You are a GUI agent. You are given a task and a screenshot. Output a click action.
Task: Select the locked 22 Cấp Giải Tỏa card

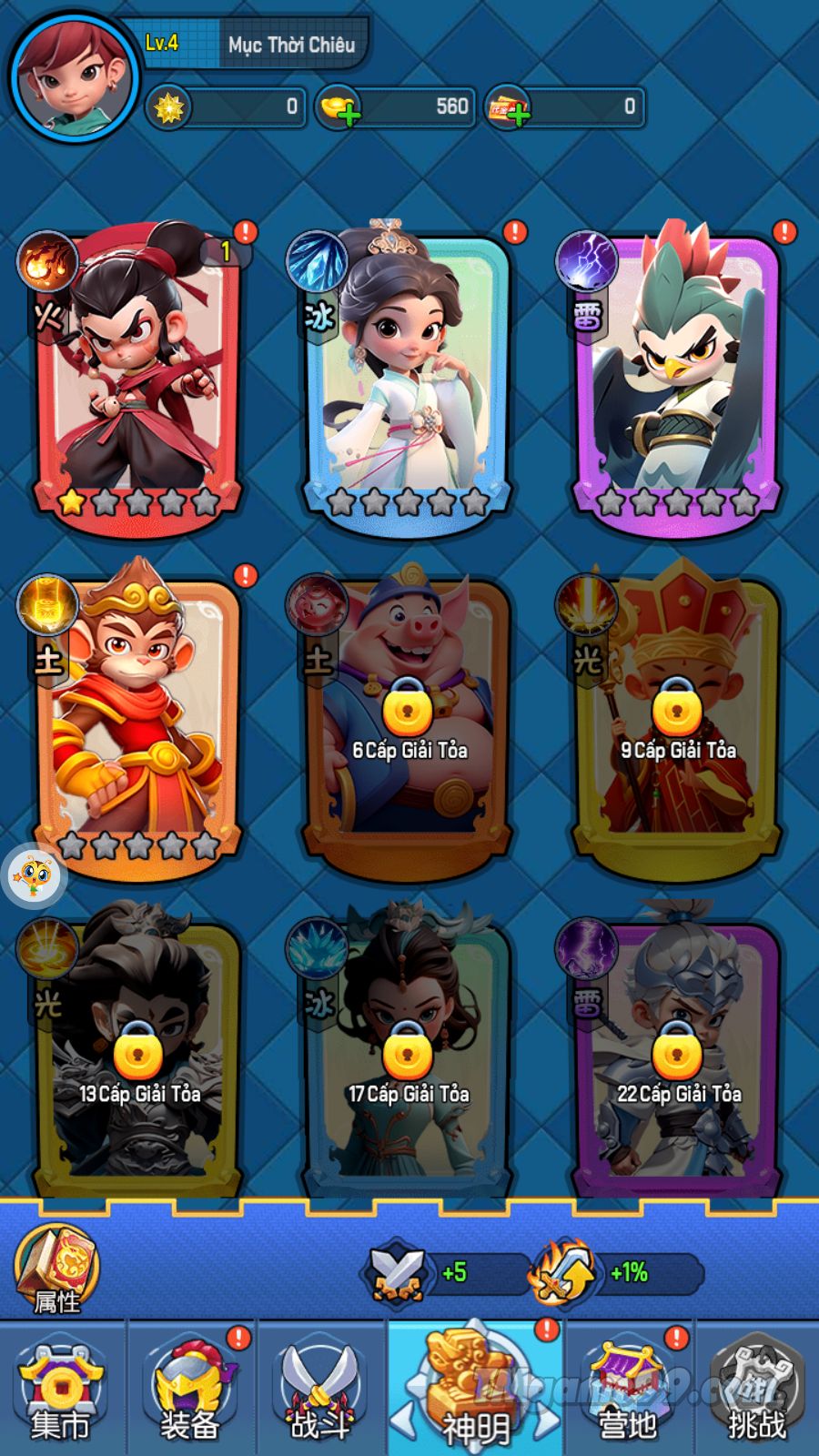(x=676, y=1056)
